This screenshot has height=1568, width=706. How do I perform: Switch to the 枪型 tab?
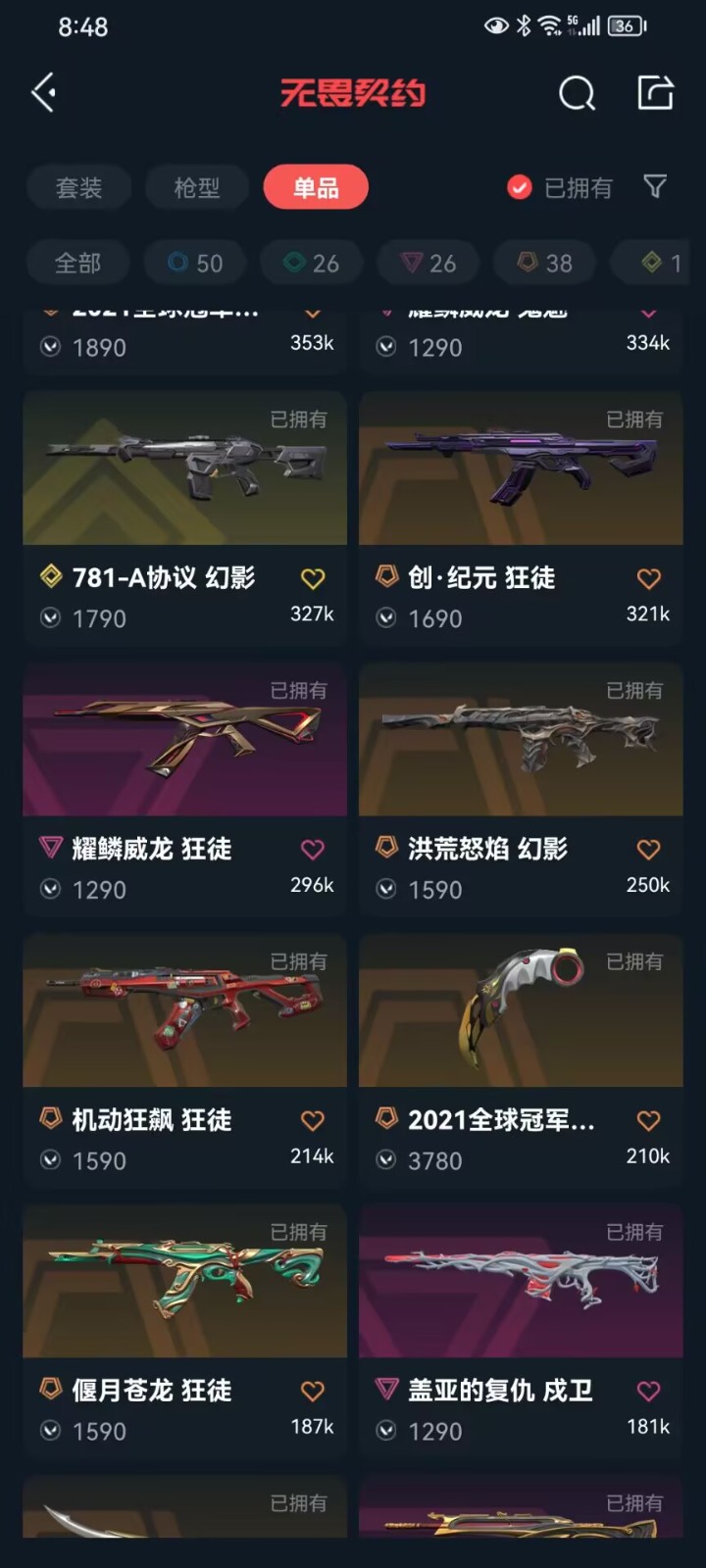(197, 187)
